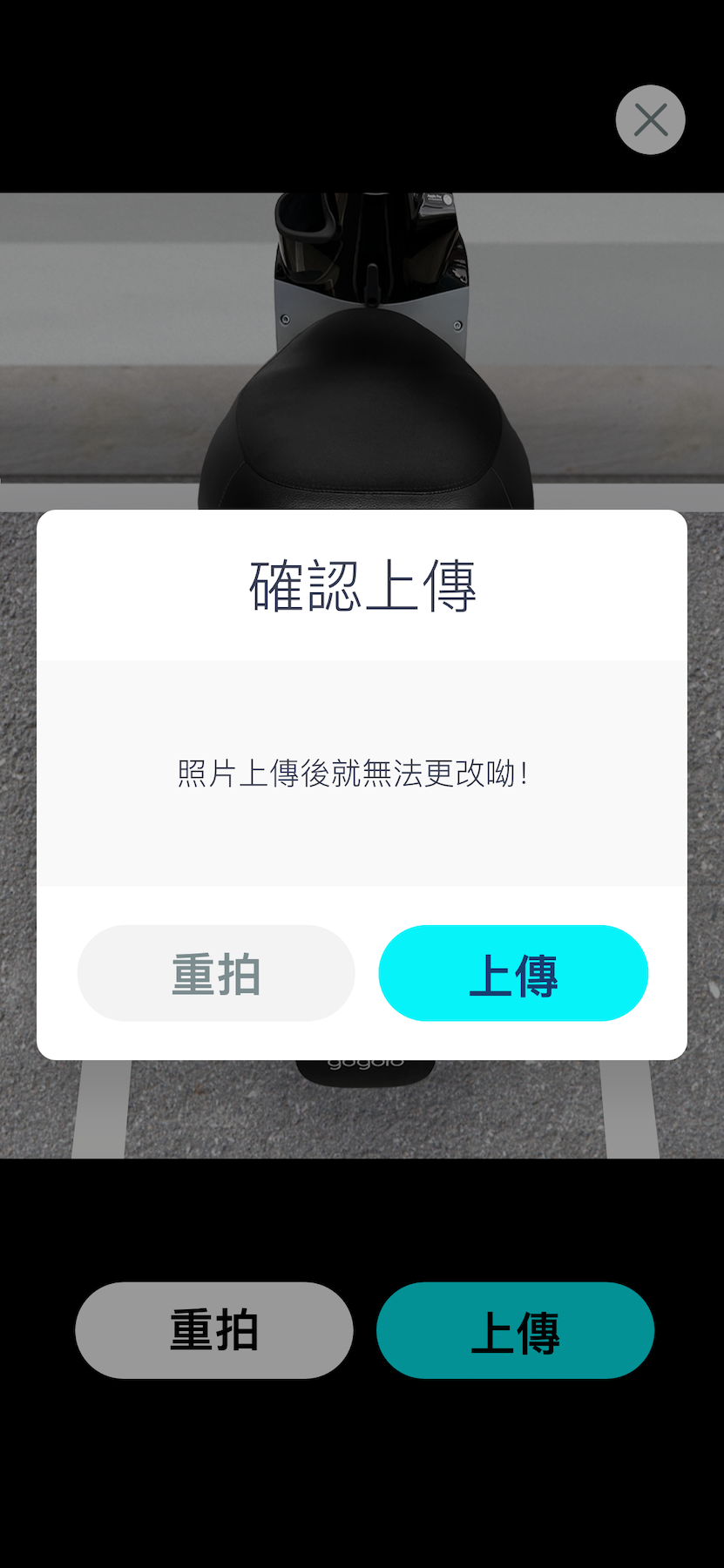Close the photo preview screen
This screenshot has height=1568, width=724.
pyautogui.click(x=650, y=120)
